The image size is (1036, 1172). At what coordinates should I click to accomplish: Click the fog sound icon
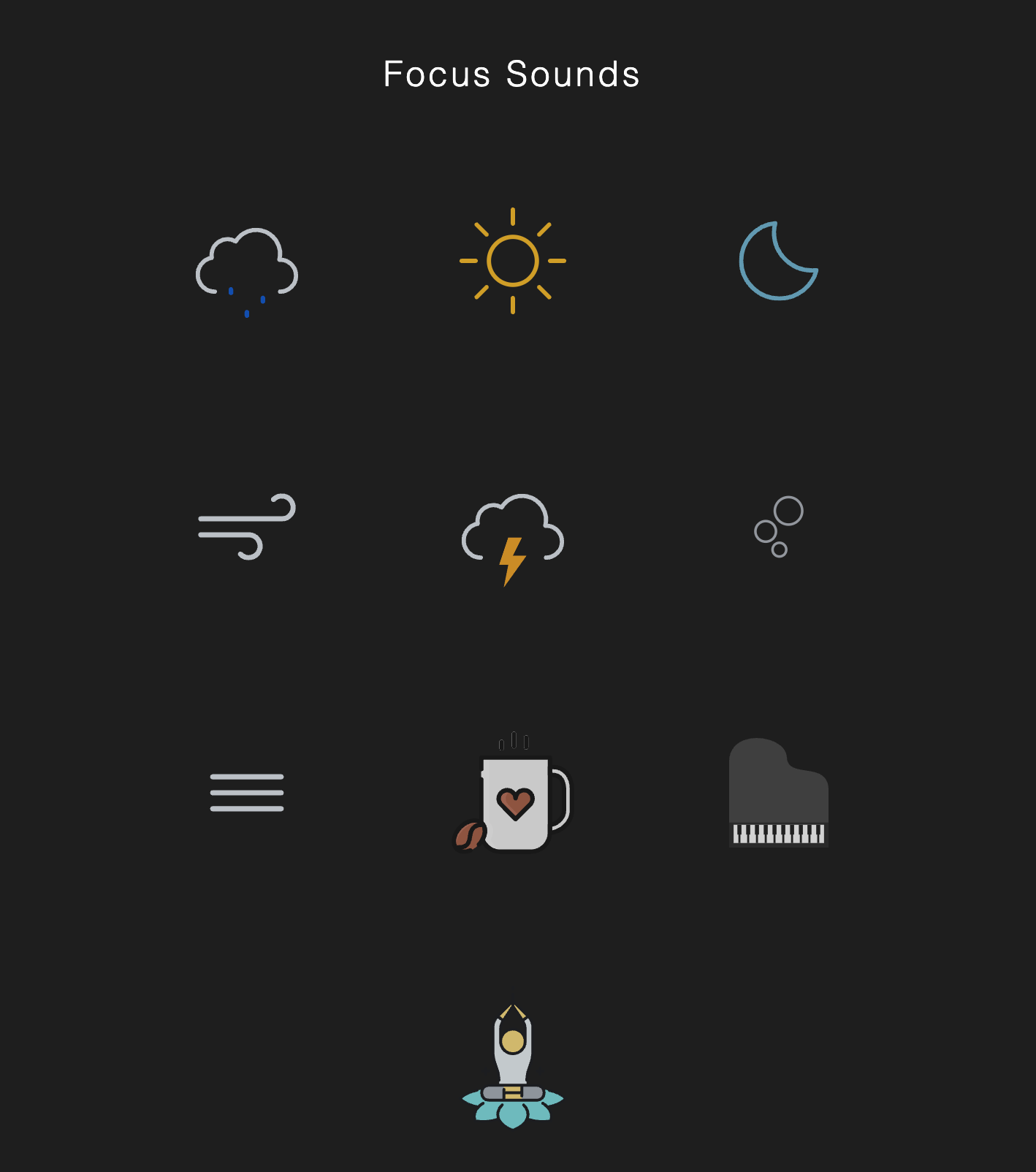point(247,791)
